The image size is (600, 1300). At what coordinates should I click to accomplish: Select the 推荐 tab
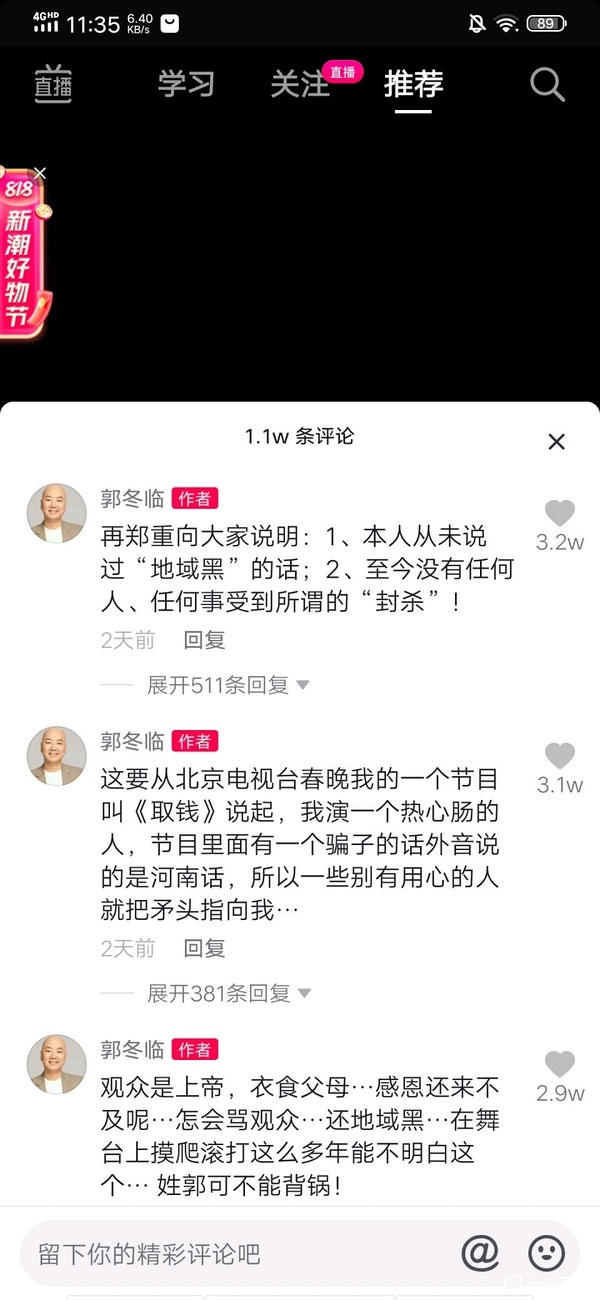click(x=413, y=84)
